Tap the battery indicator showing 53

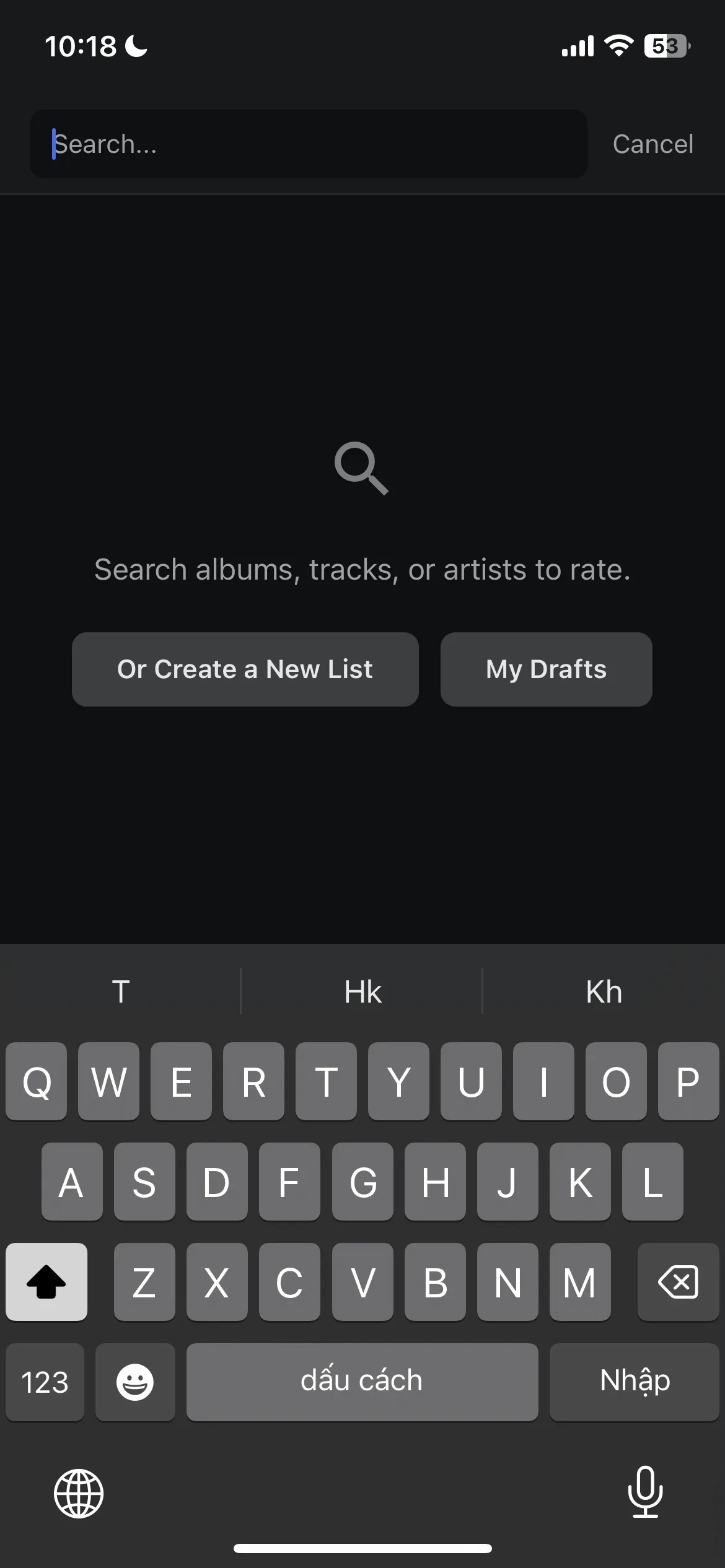coord(668,46)
